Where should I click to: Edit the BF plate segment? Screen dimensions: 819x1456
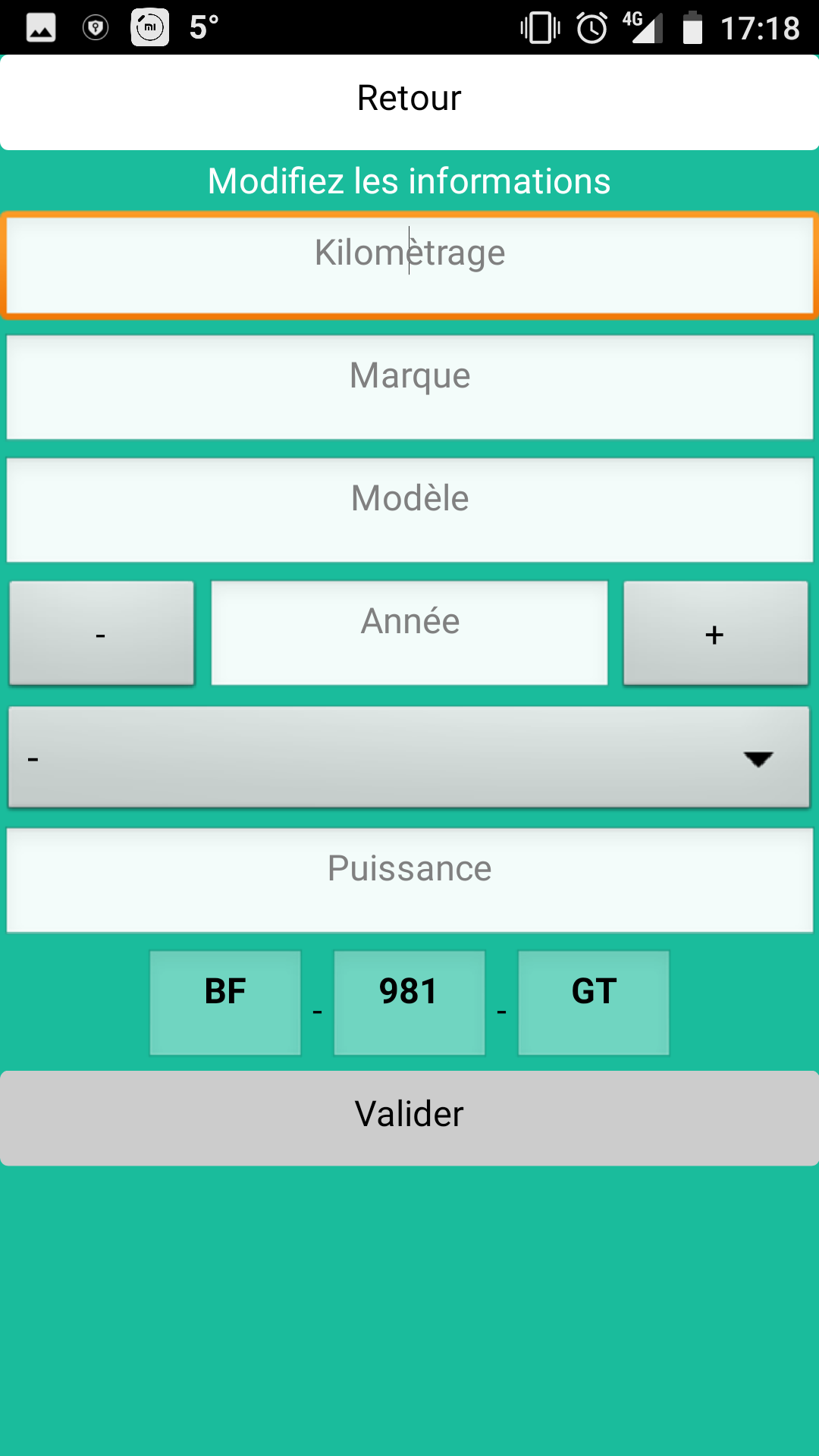click(225, 1003)
